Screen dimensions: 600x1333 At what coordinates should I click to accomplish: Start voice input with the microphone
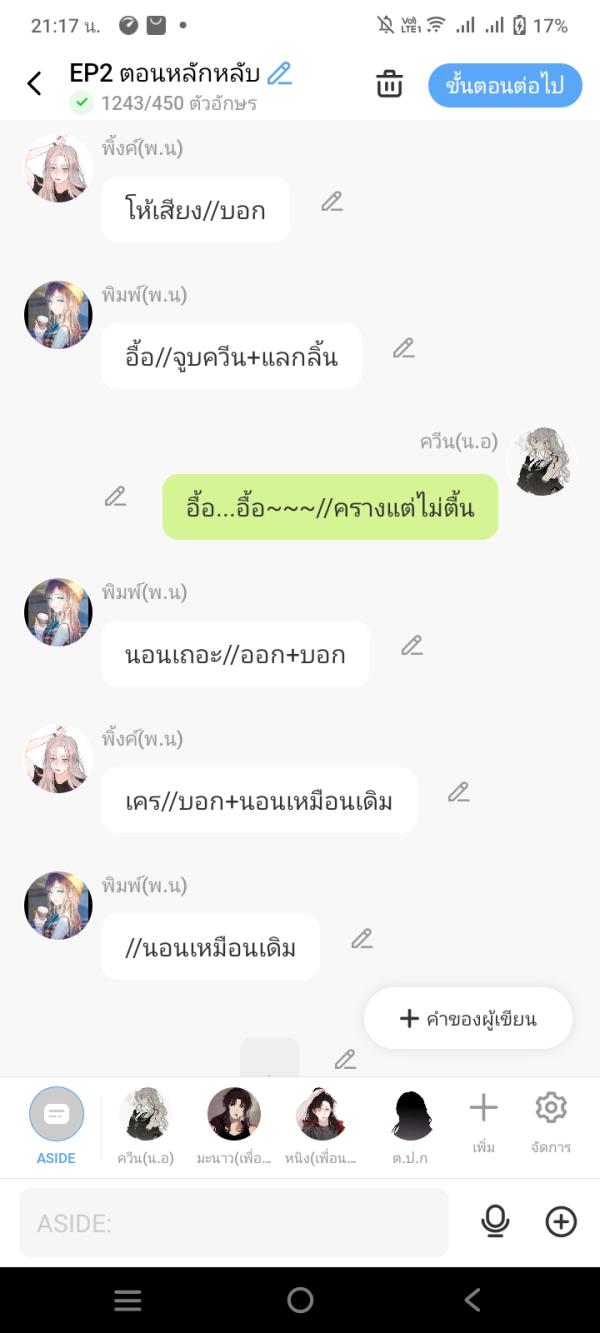(495, 1222)
